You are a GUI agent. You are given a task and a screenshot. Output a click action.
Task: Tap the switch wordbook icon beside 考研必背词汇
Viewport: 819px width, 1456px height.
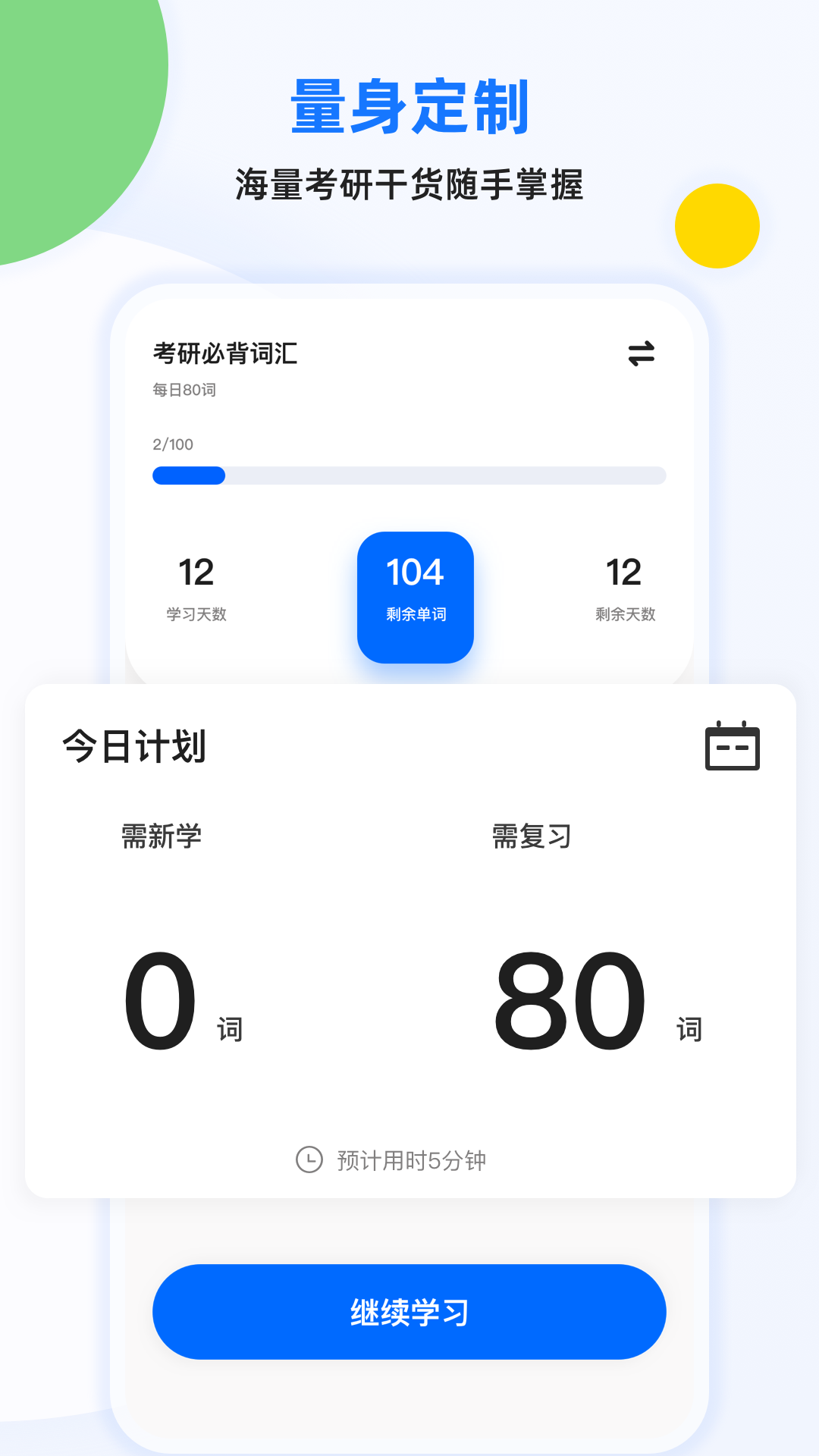pyautogui.click(x=641, y=354)
